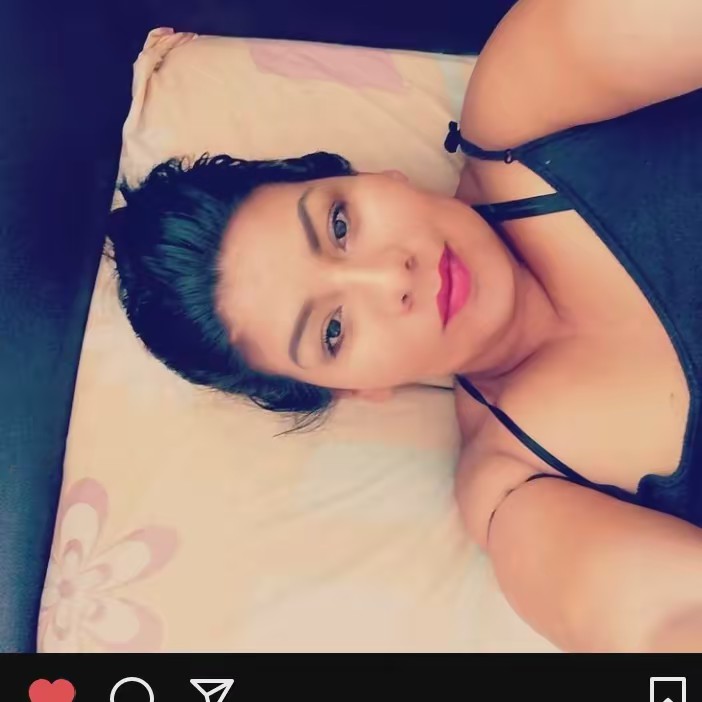The width and height of the screenshot is (702, 702).
Task: Unlike the post with the red heart
Action: pyautogui.click(x=52, y=691)
